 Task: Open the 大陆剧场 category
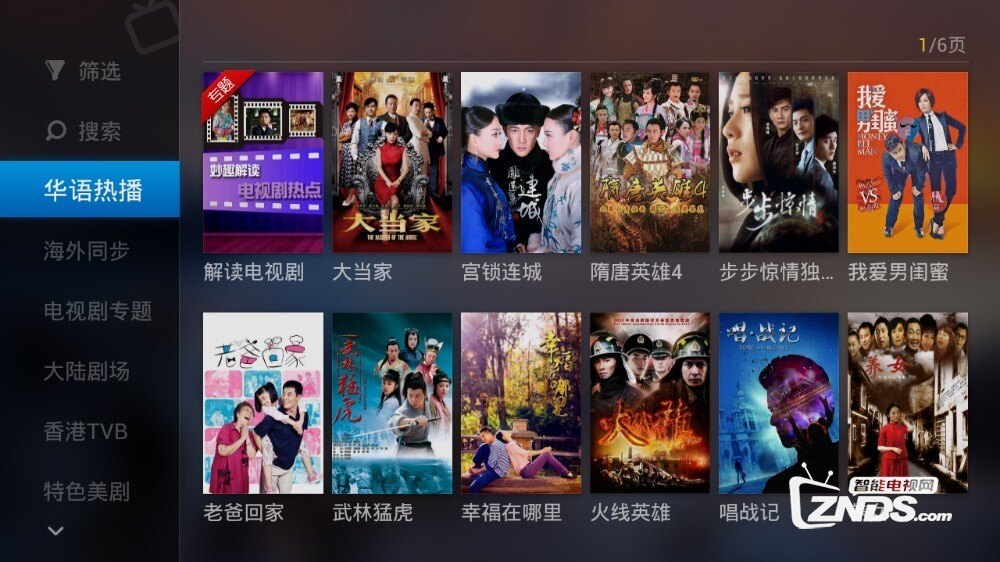click(86, 371)
